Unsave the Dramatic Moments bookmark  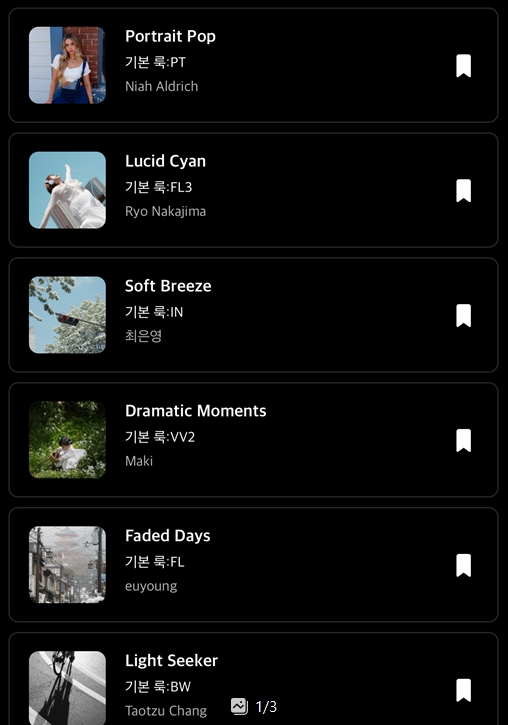tap(463, 440)
